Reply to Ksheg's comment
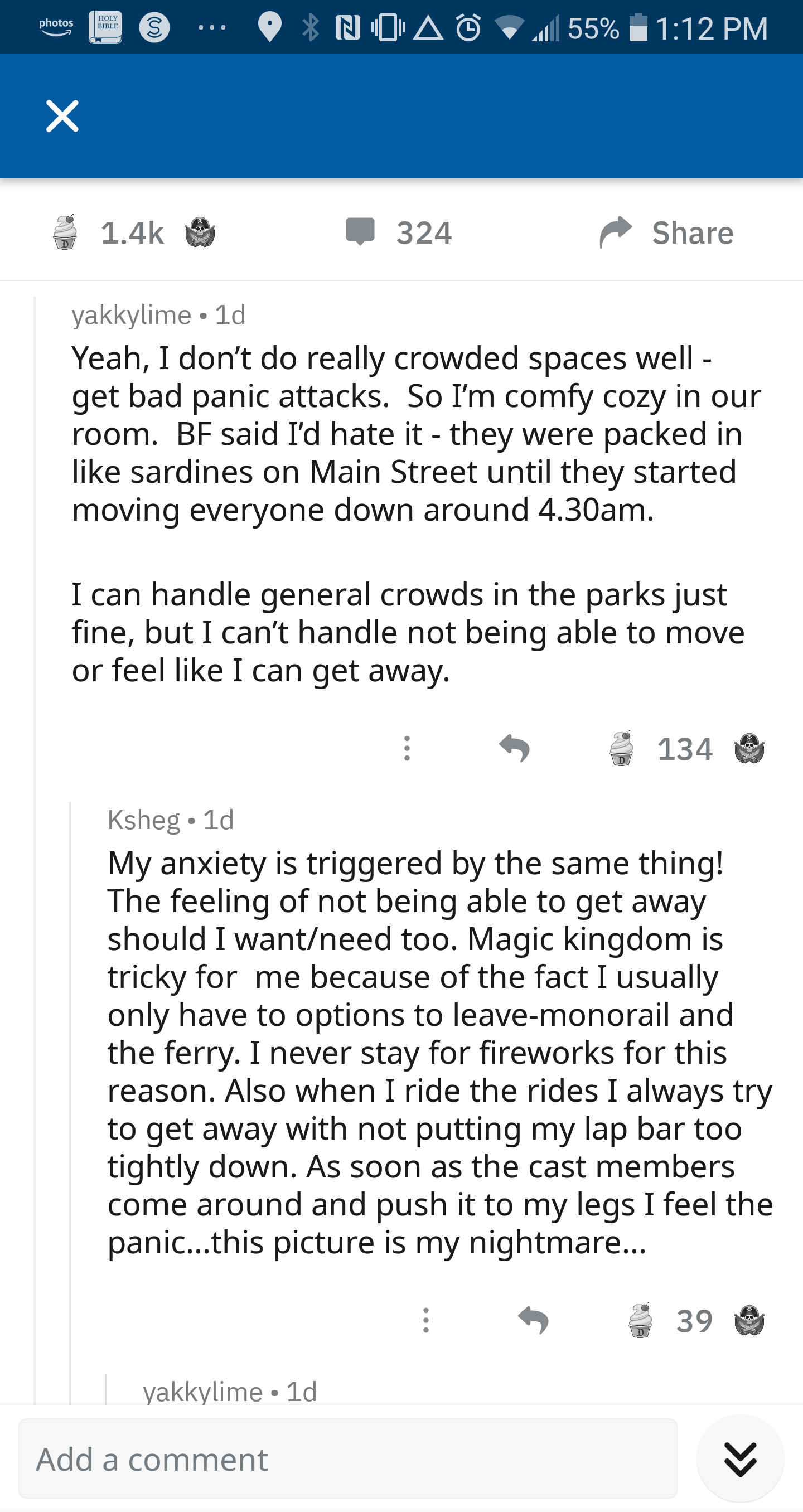 tap(533, 1320)
